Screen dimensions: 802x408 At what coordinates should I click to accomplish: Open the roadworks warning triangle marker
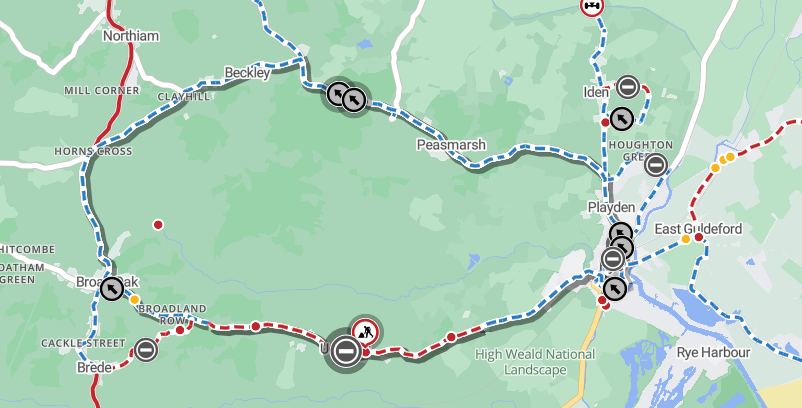(367, 331)
